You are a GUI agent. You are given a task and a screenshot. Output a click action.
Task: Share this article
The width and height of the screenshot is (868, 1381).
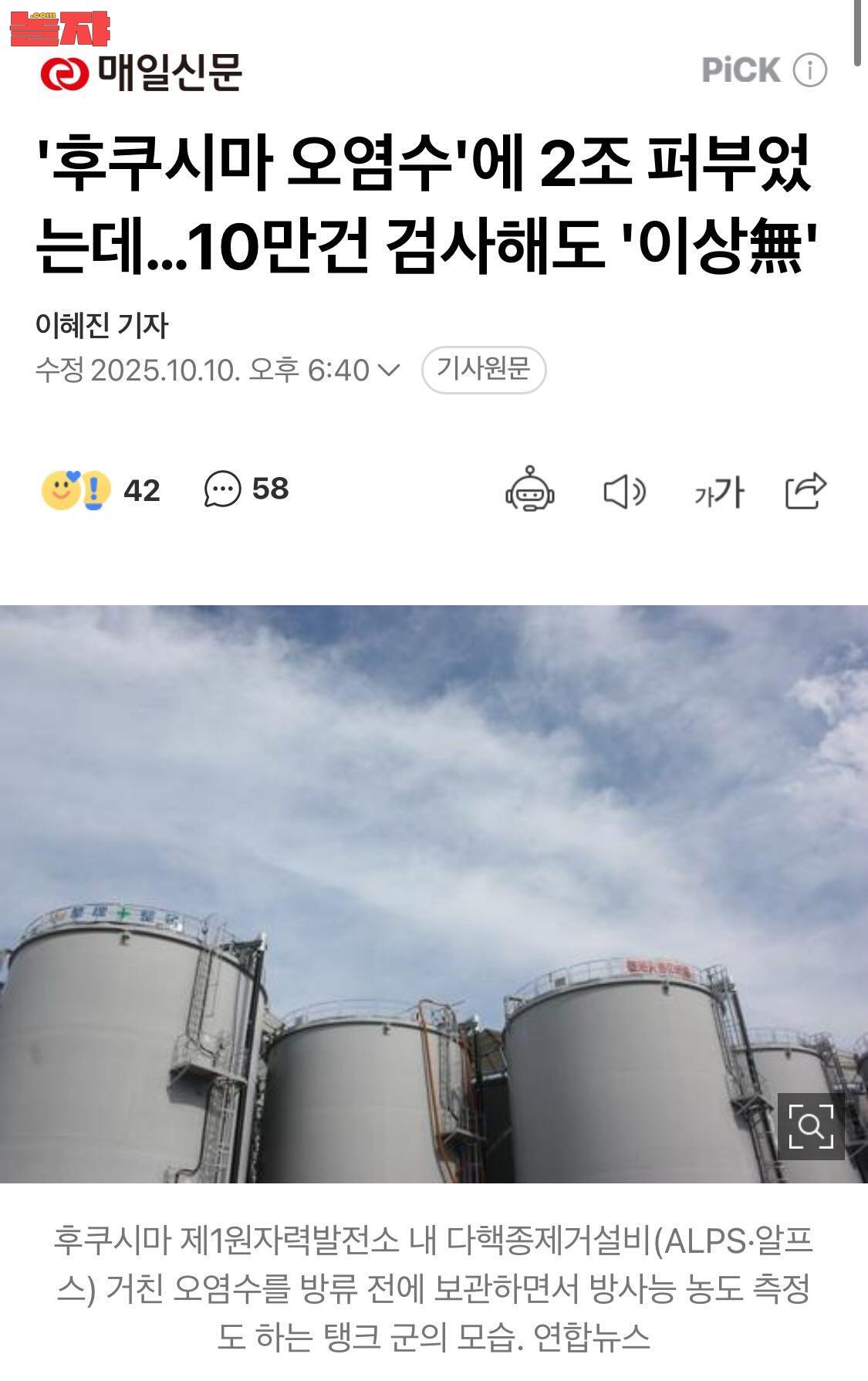pos(806,490)
